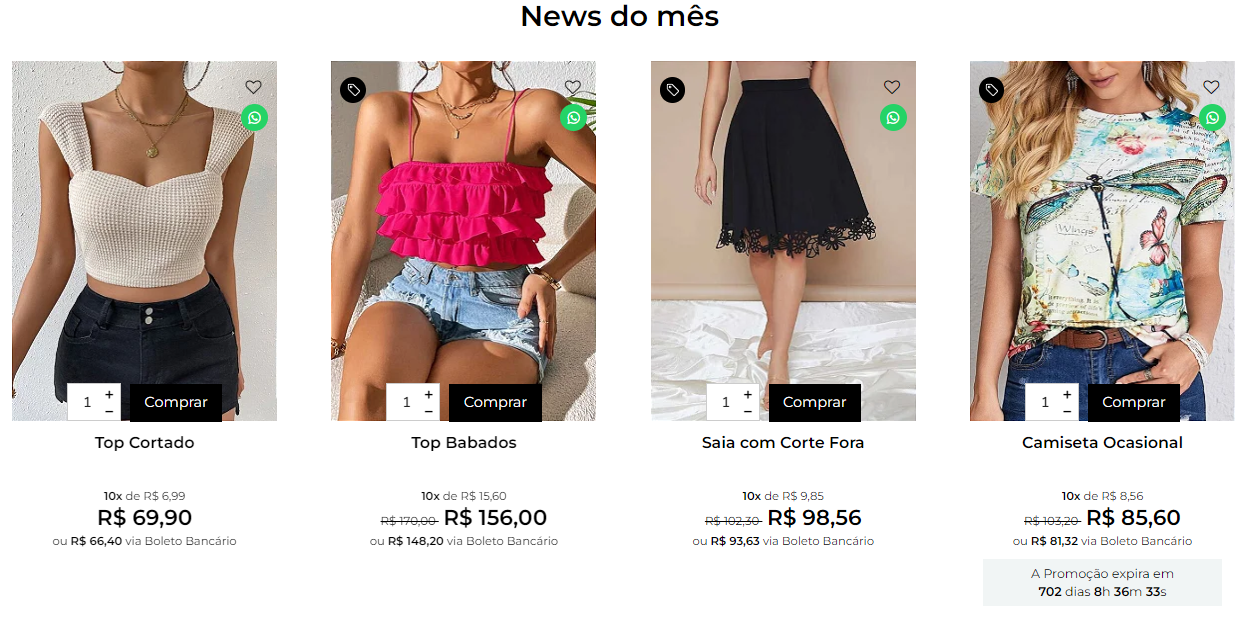Favorite the Saia com Corte Fora
This screenshot has height=617, width=1245.
coord(892,87)
